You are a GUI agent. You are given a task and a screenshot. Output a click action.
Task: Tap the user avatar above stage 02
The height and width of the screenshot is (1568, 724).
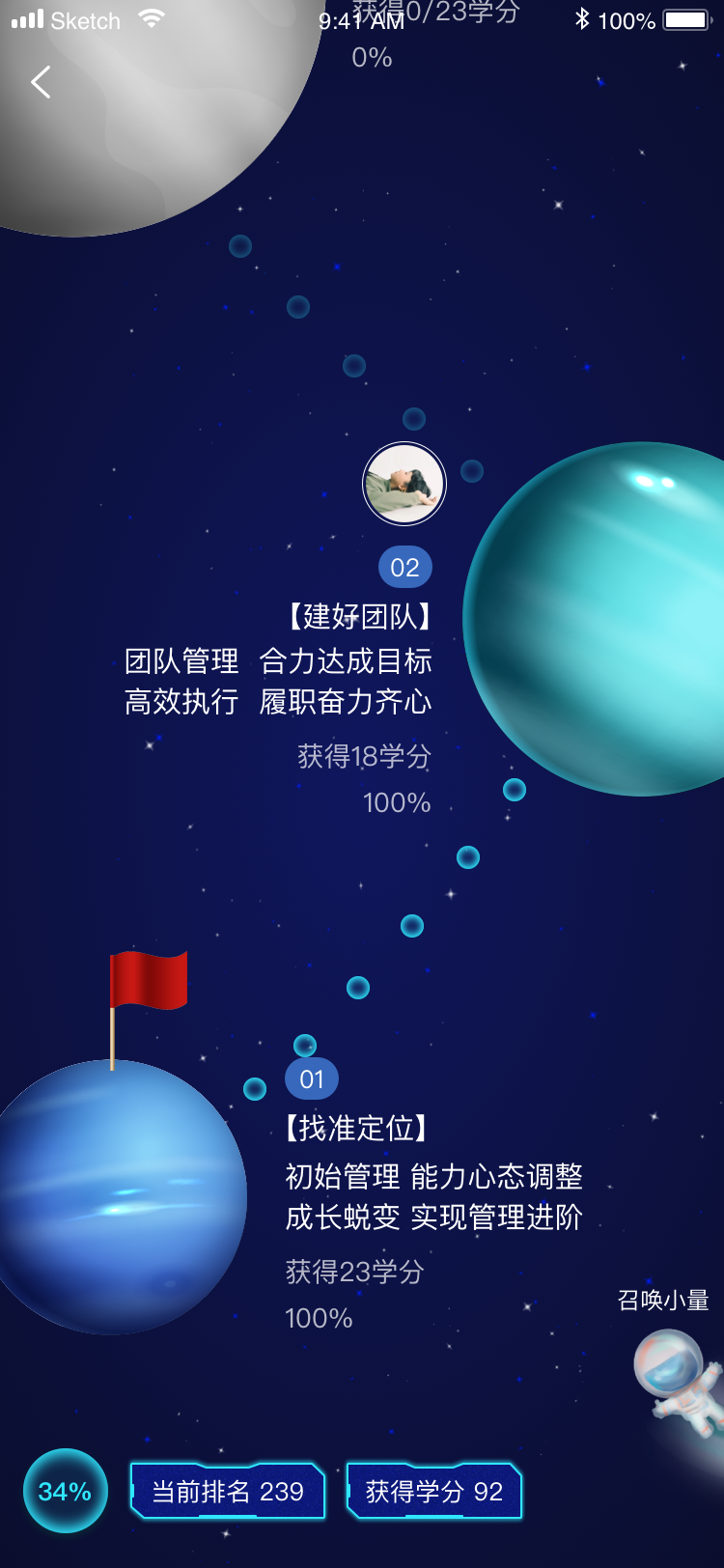(404, 484)
